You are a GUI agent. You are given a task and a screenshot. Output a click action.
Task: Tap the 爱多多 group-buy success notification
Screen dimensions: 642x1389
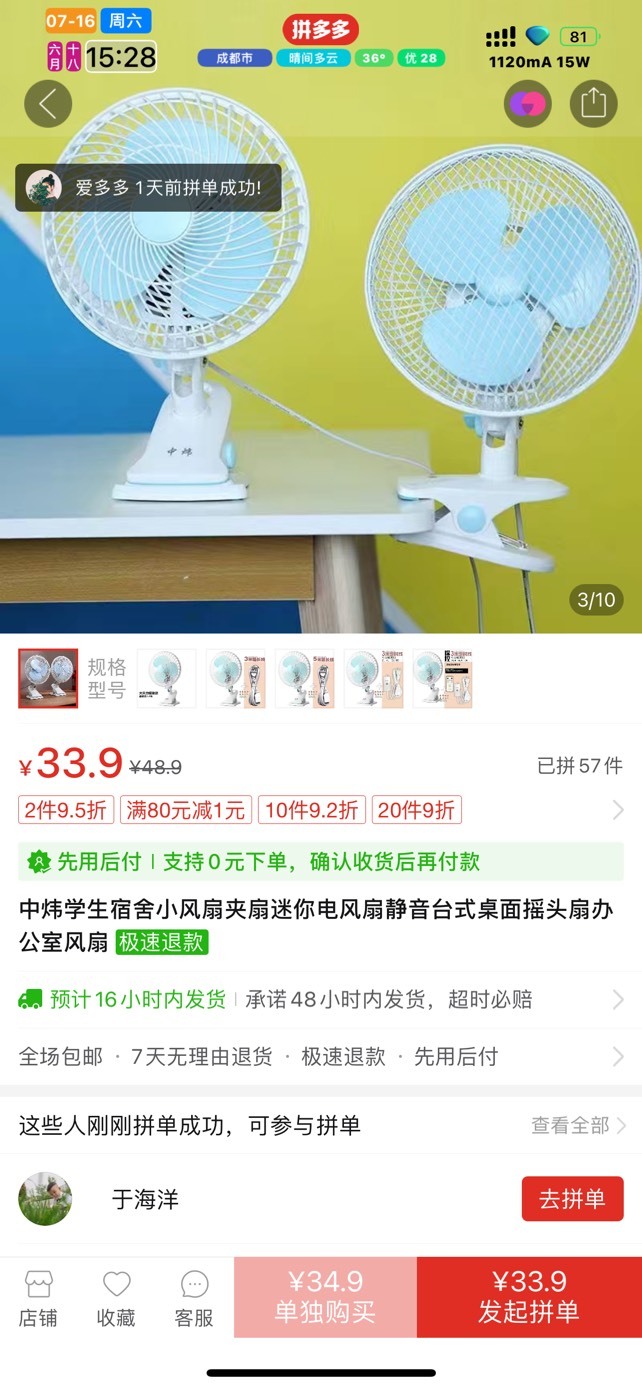(x=148, y=187)
